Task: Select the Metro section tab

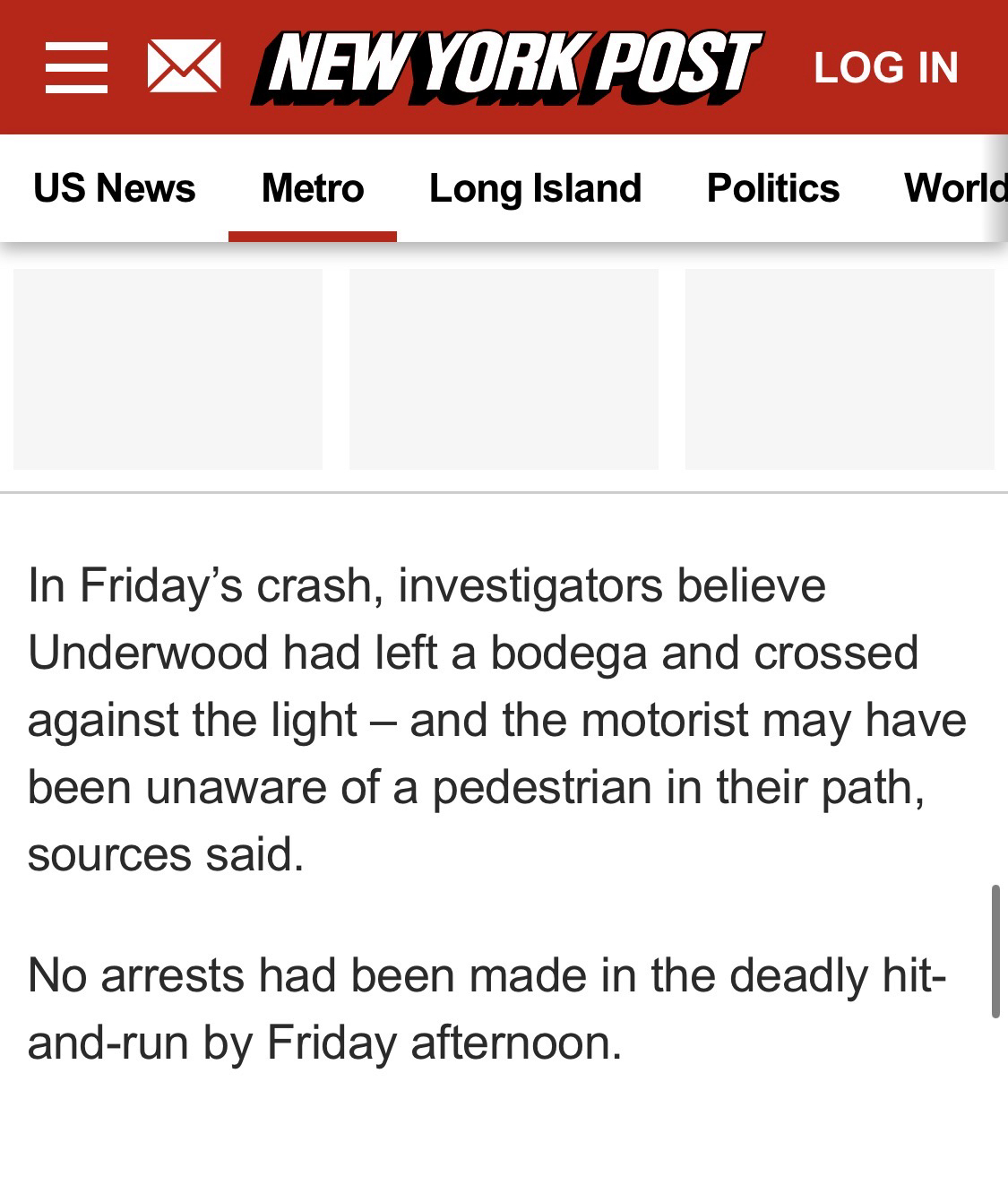Action: pos(313,188)
